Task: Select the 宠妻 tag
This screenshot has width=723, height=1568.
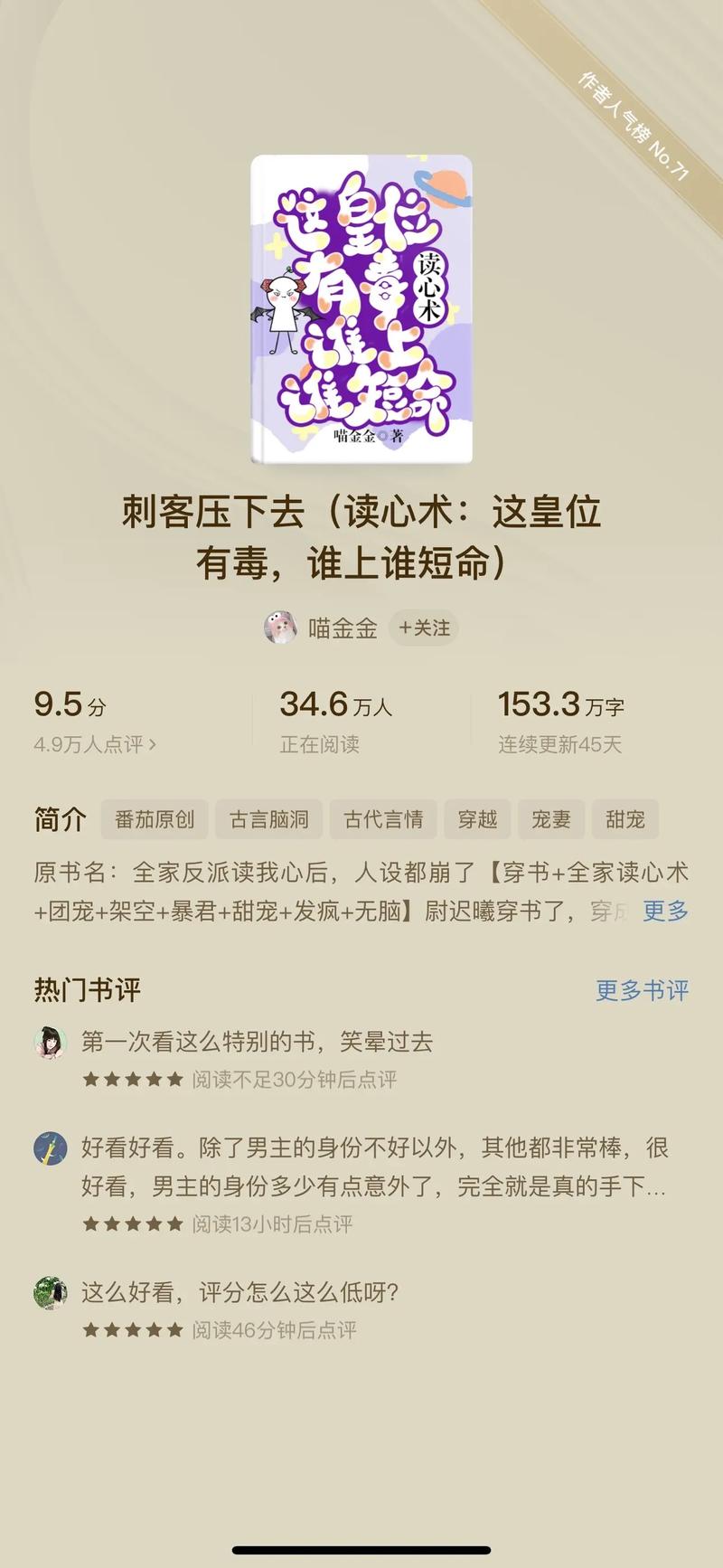Action: click(x=550, y=819)
